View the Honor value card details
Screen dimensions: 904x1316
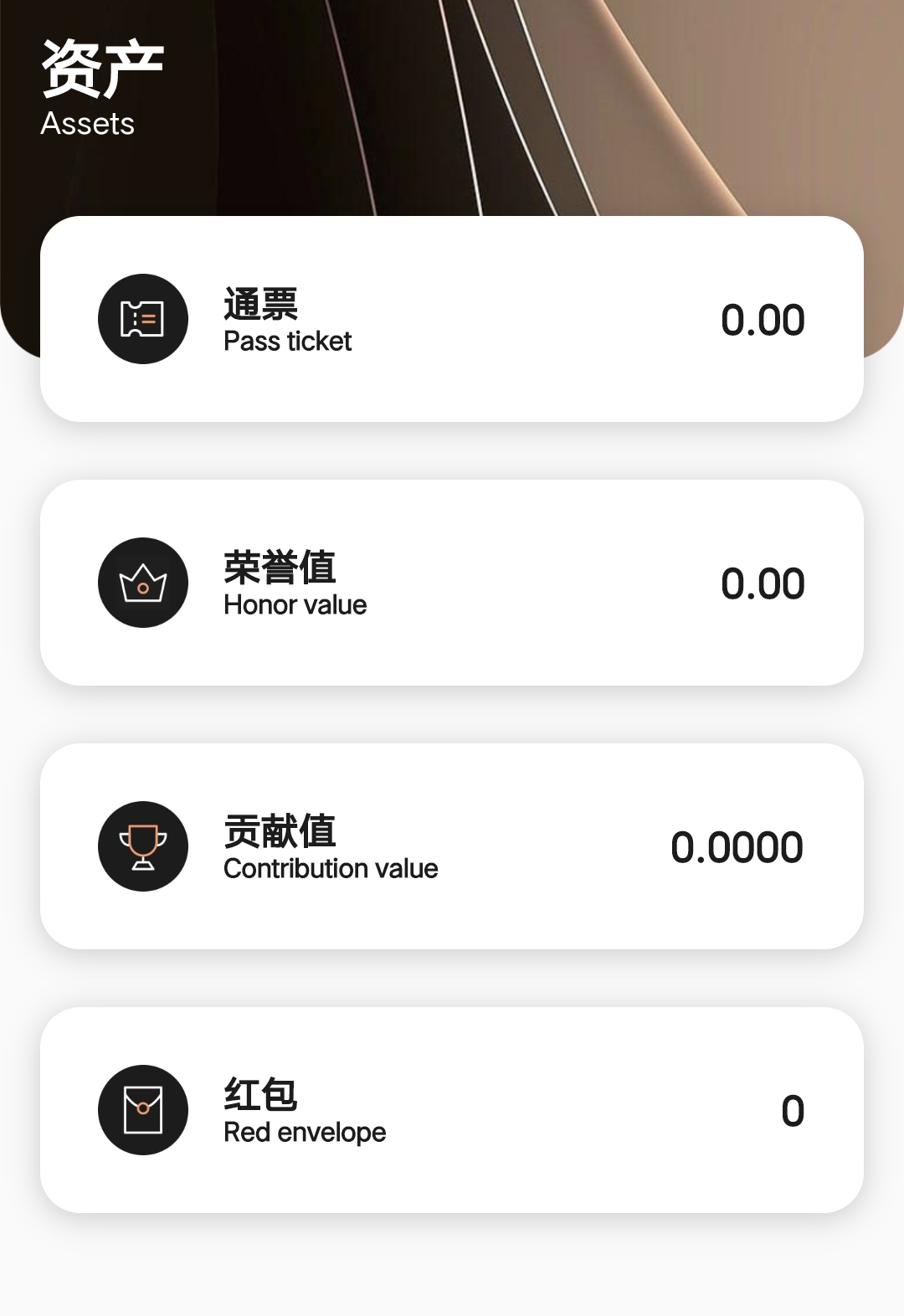pos(452,583)
